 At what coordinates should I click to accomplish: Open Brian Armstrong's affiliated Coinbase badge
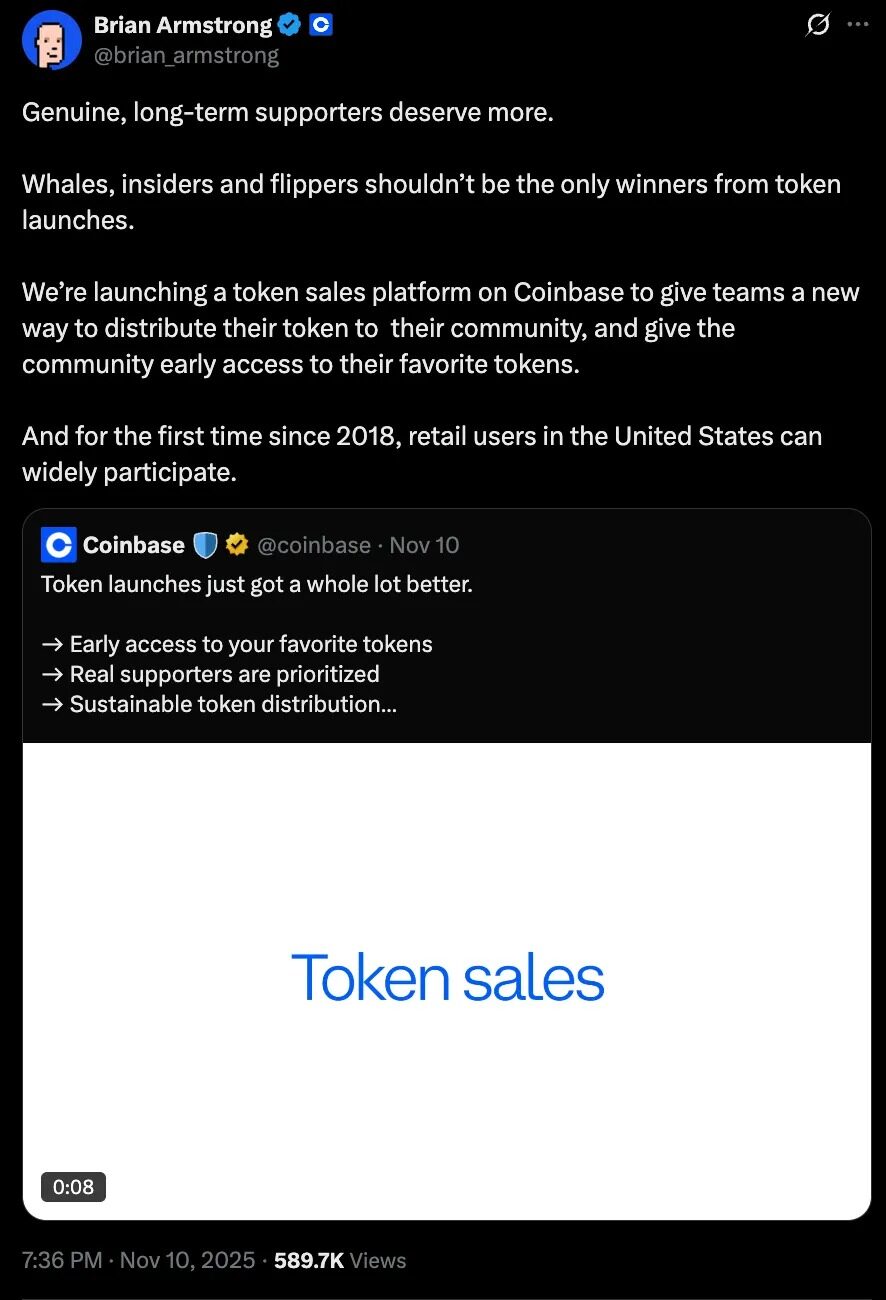point(320,26)
